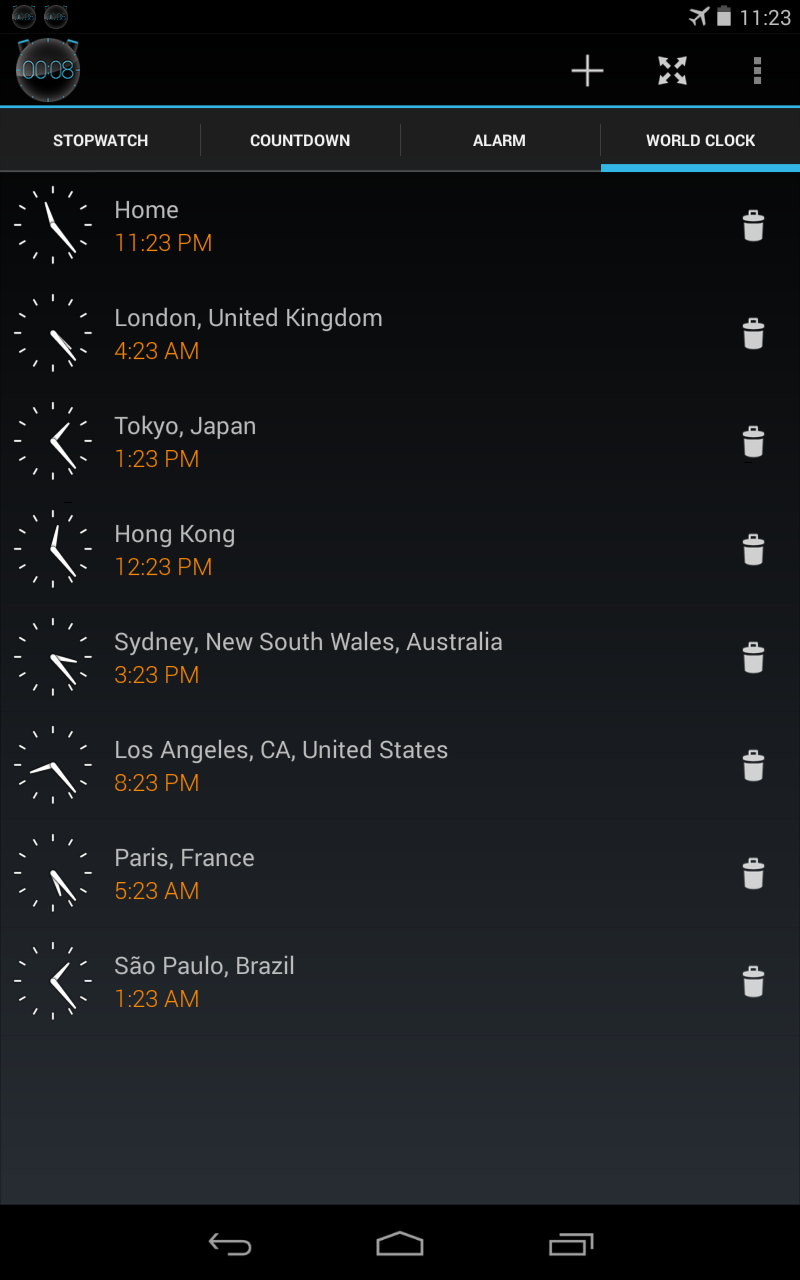This screenshot has height=1280, width=800.
Task: Delete the Home clock entry
Action: coord(753,226)
